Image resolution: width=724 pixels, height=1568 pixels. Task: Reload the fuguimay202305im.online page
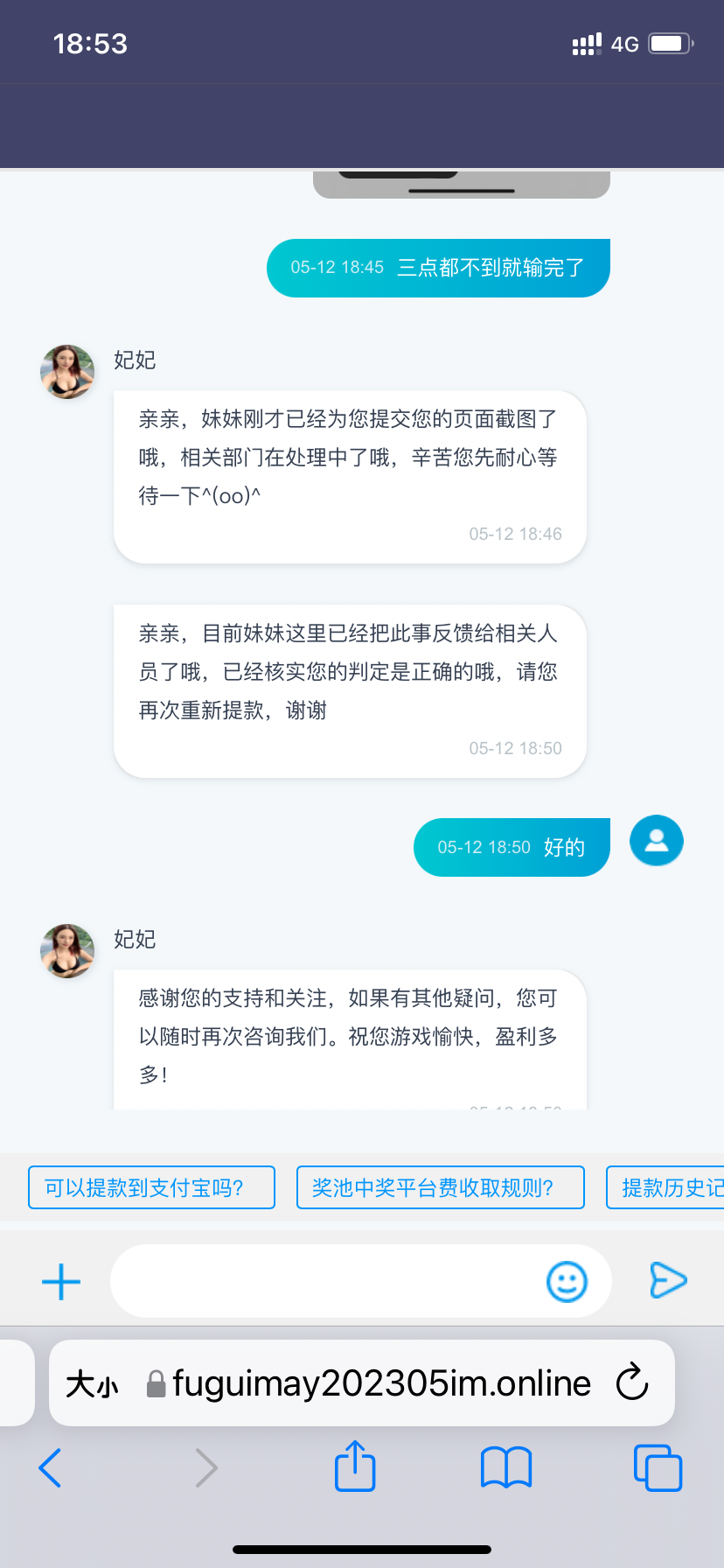[x=632, y=1383]
